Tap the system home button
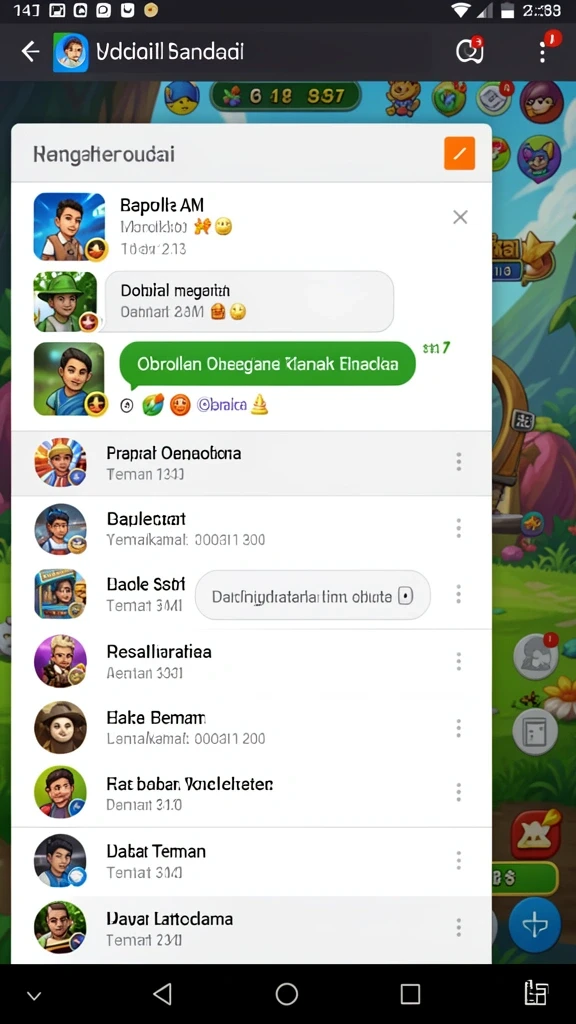 click(x=287, y=994)
